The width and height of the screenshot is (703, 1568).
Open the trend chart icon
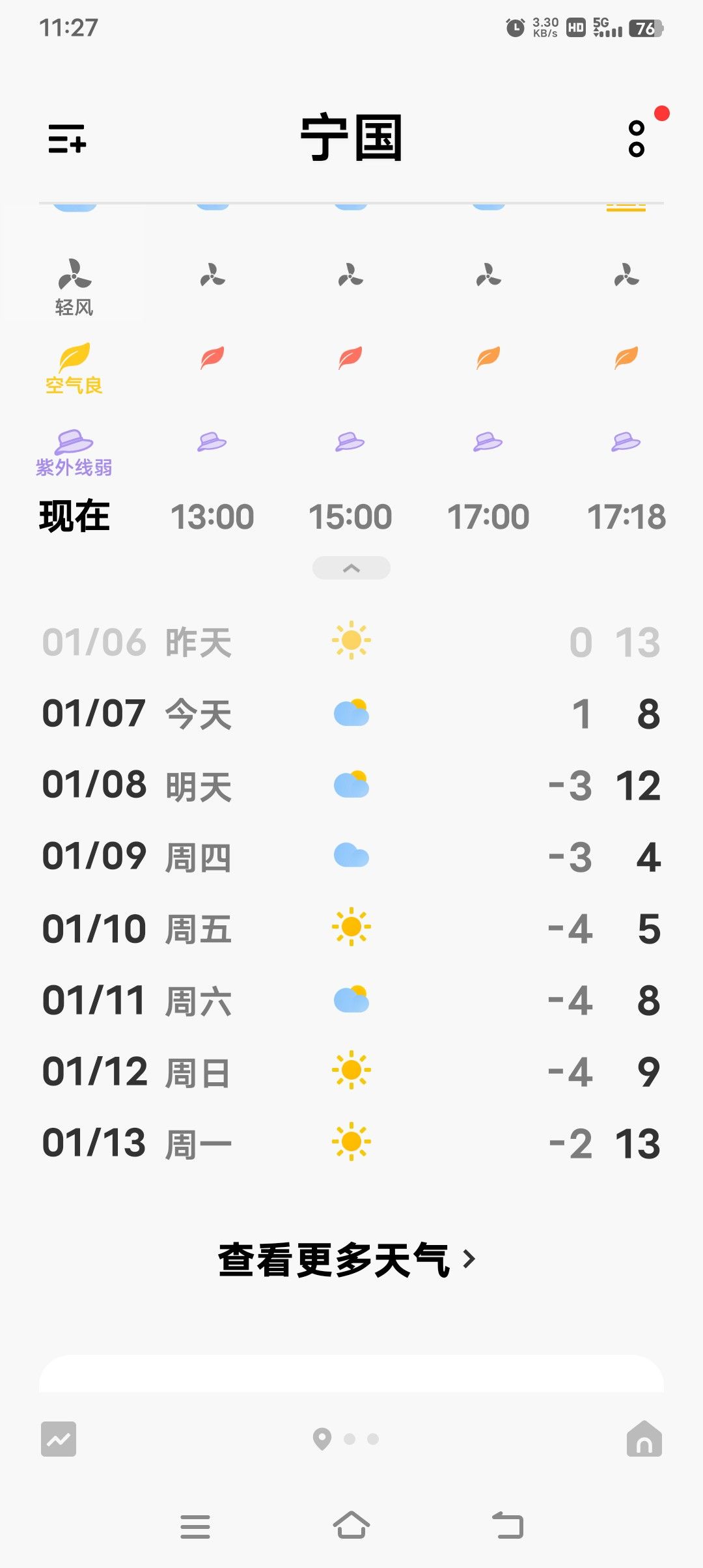point(59,1438)
